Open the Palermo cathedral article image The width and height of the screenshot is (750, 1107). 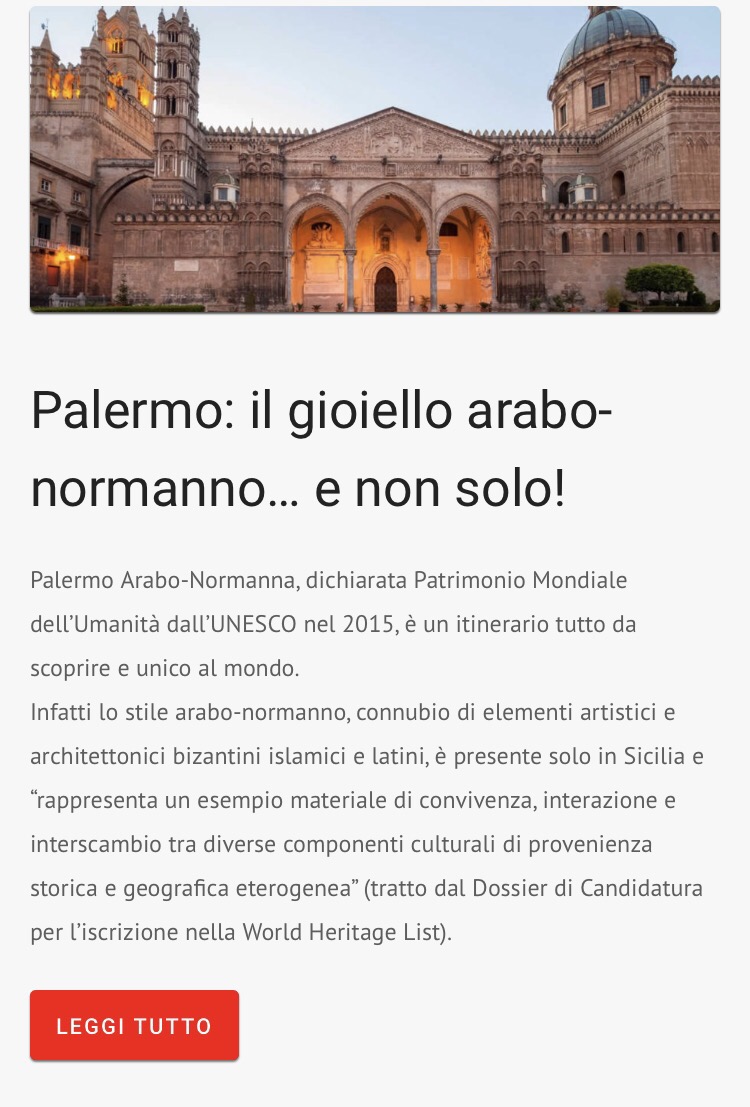[x=375, y=160]
